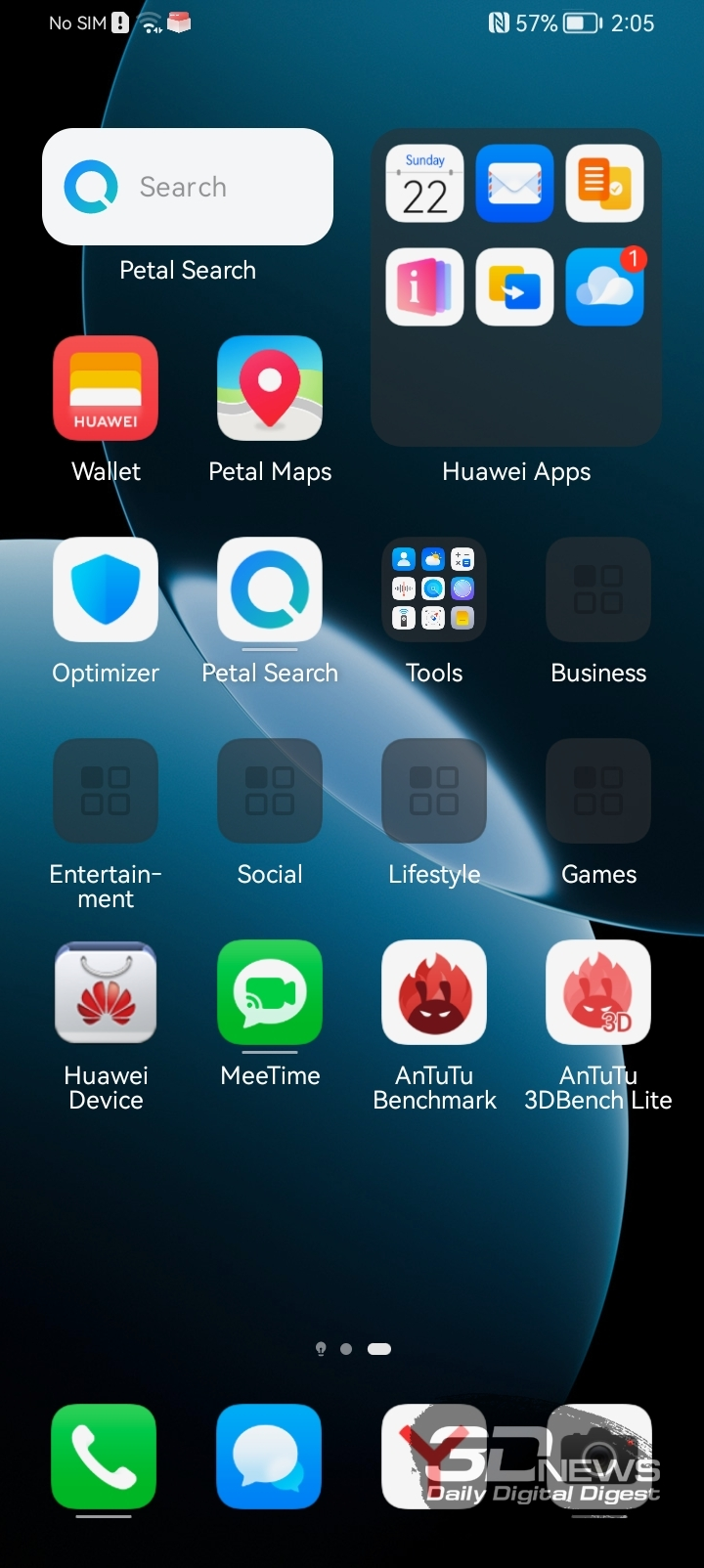The width and height of the screenshot is (704, 1568).
Task: Open the cloud app with notification badge
Action: [605, 286]
